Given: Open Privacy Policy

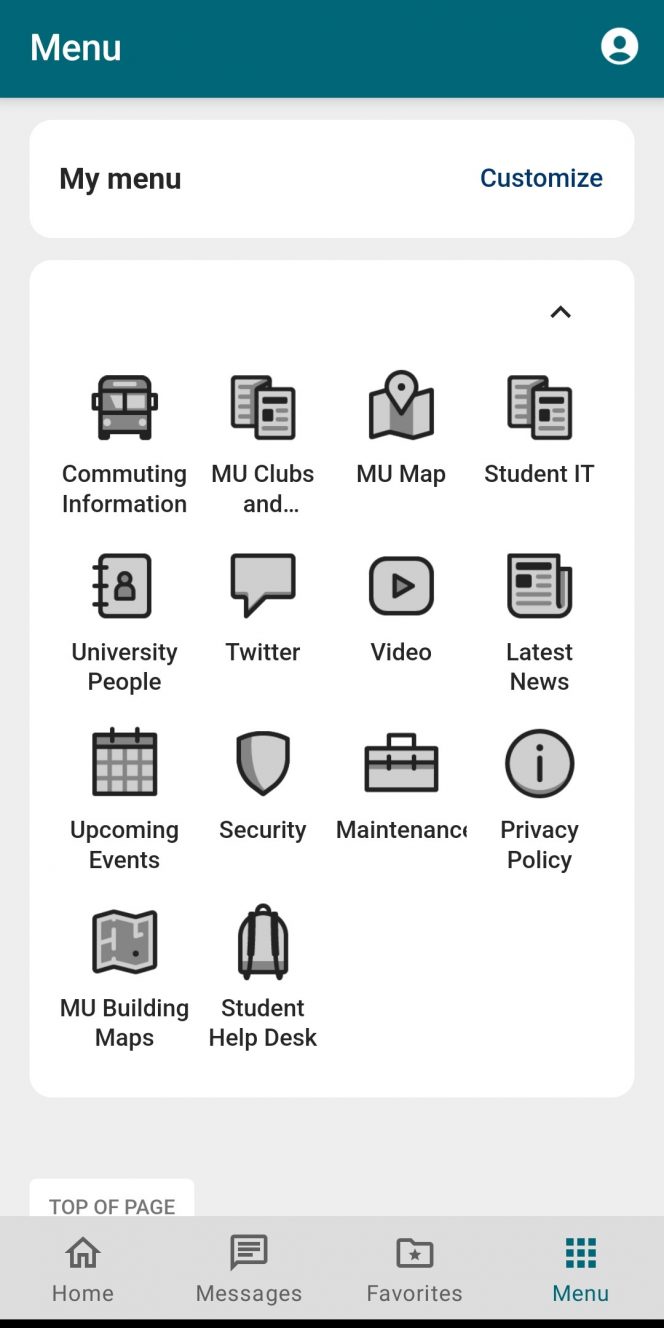Looking at the screenshot, I should (x=539, y=800).
